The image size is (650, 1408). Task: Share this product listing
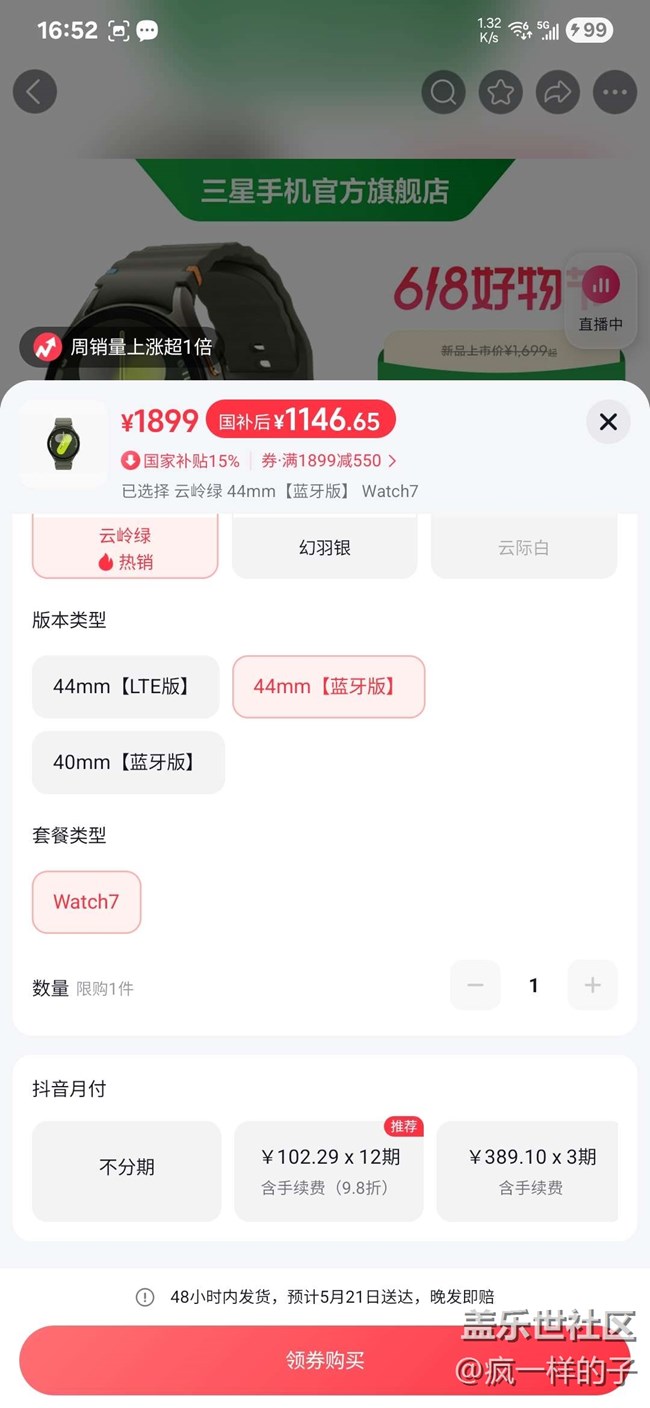click(x=557, y=93)
